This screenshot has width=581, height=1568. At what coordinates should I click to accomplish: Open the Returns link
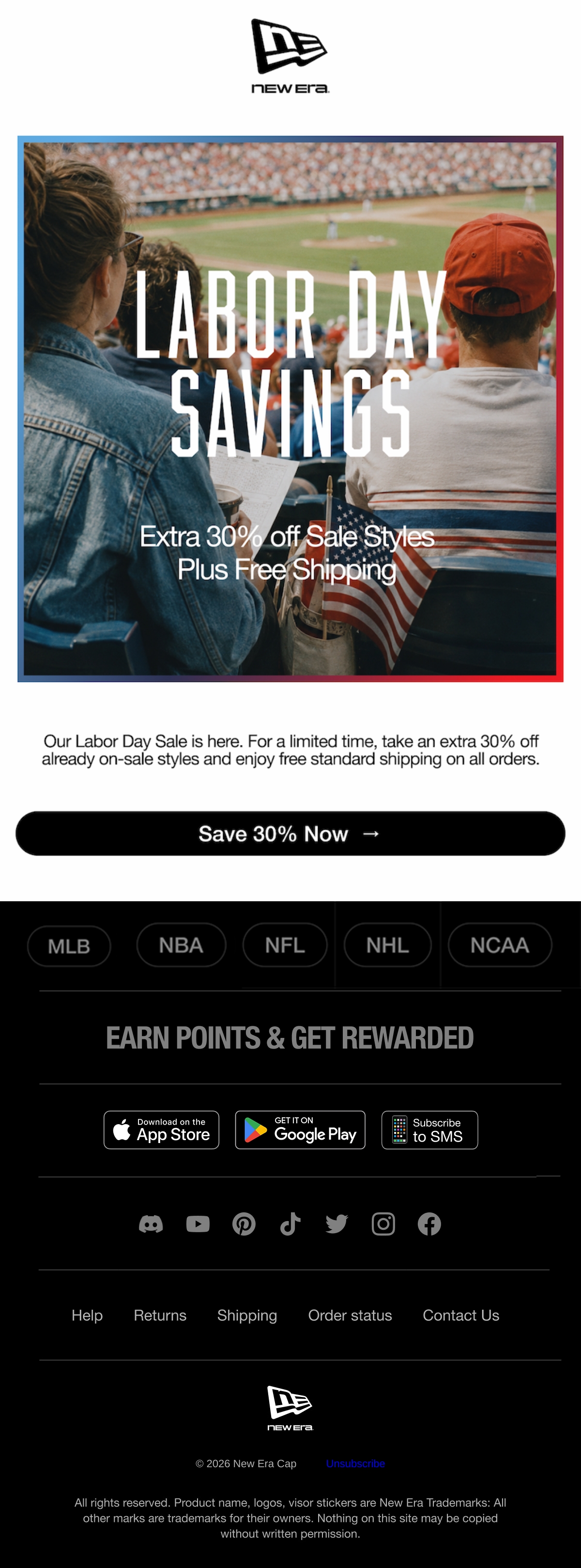pyautogui.click(x=160, y=1316)
